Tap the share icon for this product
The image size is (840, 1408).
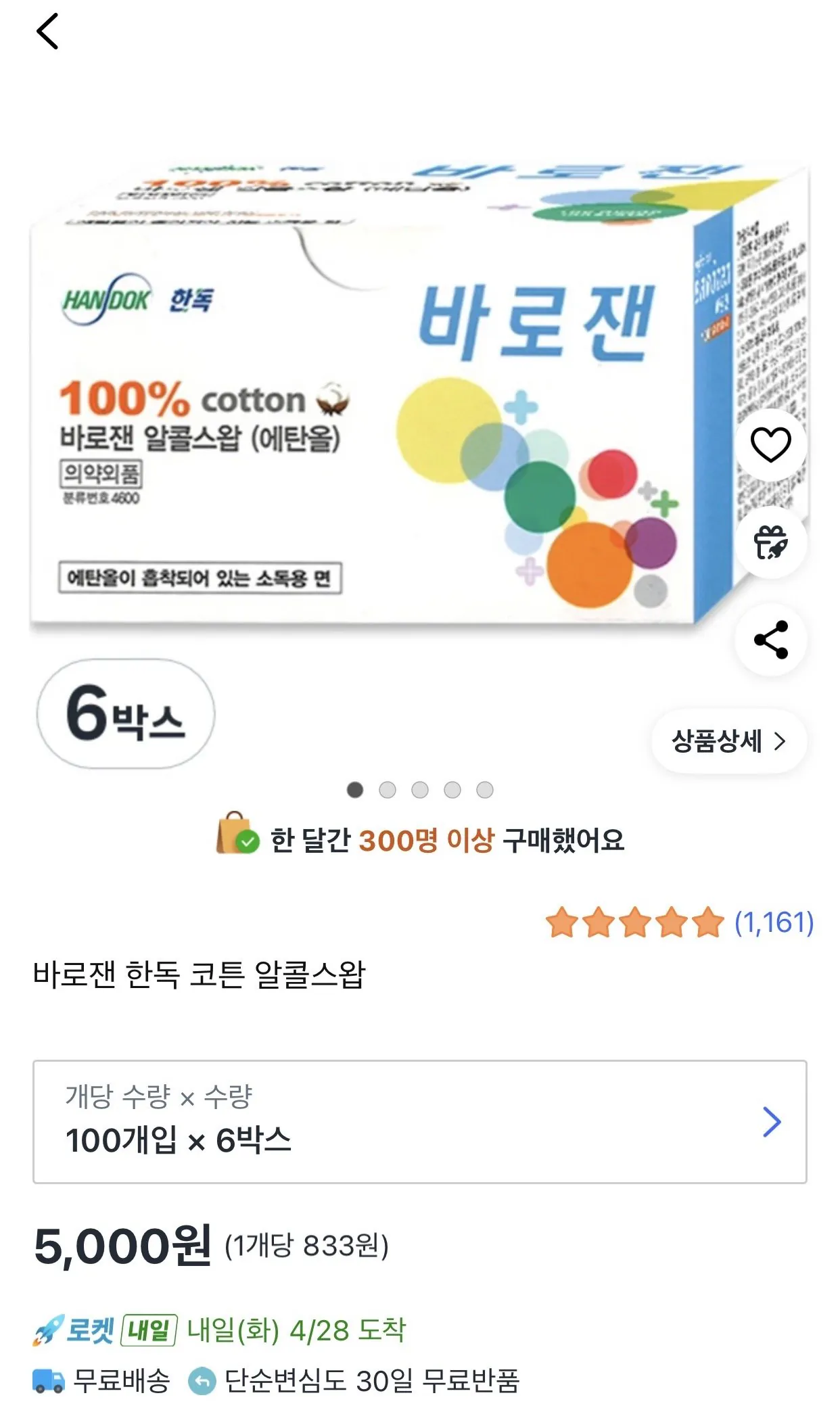tap(770, 639)
